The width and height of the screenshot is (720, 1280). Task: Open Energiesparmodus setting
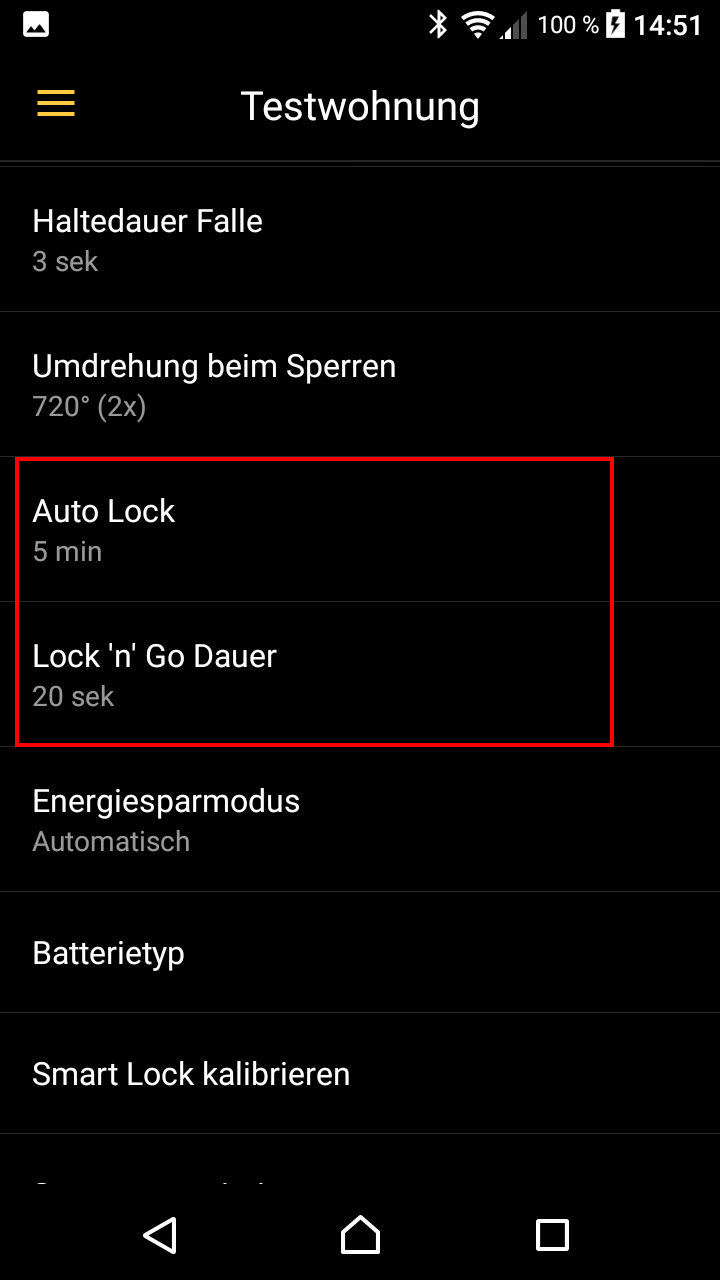[x=360, y=819]
